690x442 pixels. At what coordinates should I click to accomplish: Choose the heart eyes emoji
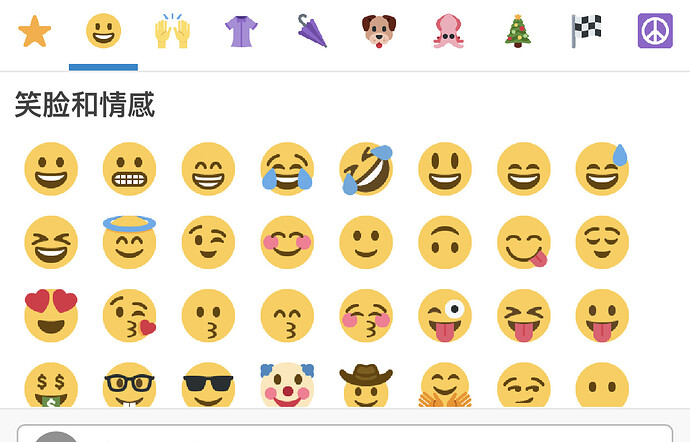(51, 316)
